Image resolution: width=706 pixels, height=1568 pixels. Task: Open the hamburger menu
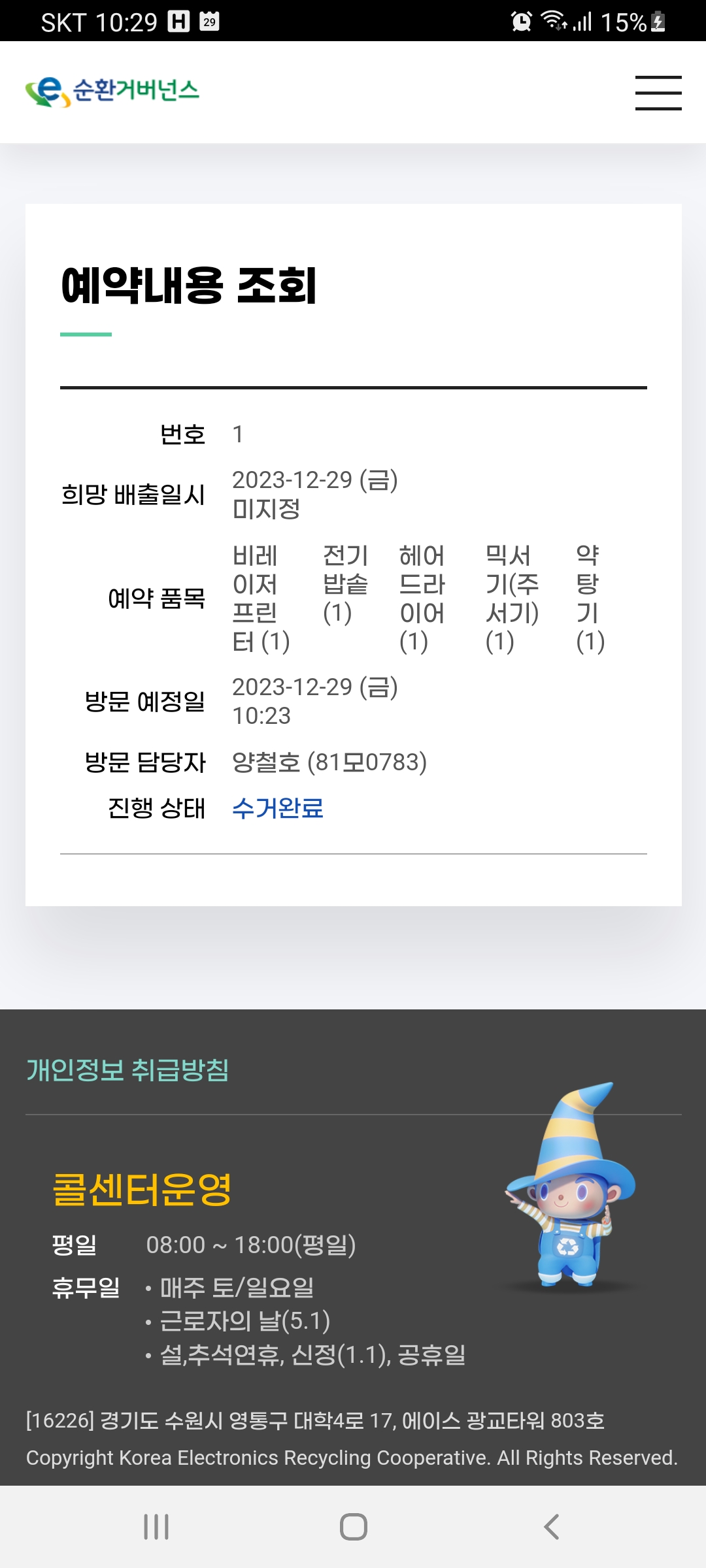(x=658, y=92)
